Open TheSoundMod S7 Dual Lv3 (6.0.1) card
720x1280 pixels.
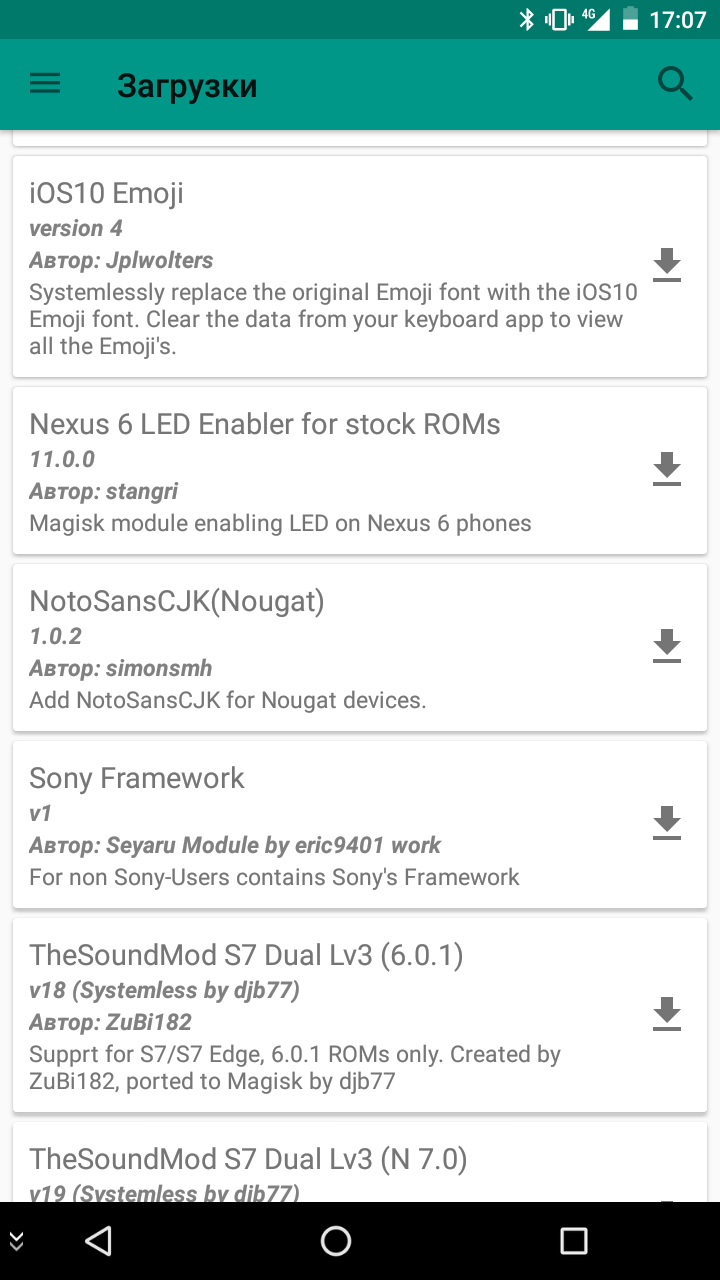360,1014
